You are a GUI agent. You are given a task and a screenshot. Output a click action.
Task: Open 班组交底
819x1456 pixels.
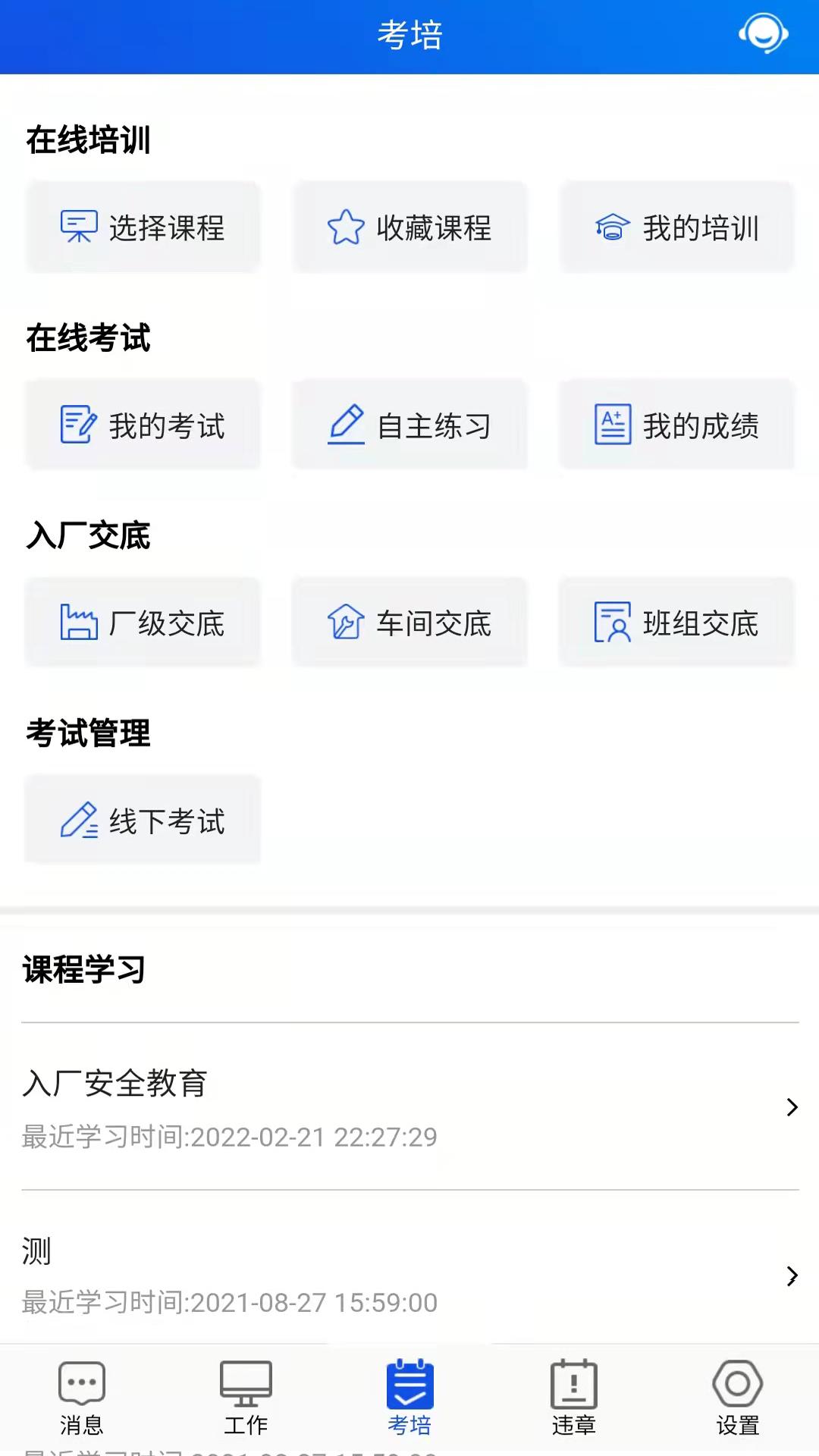tap(676, 623)
